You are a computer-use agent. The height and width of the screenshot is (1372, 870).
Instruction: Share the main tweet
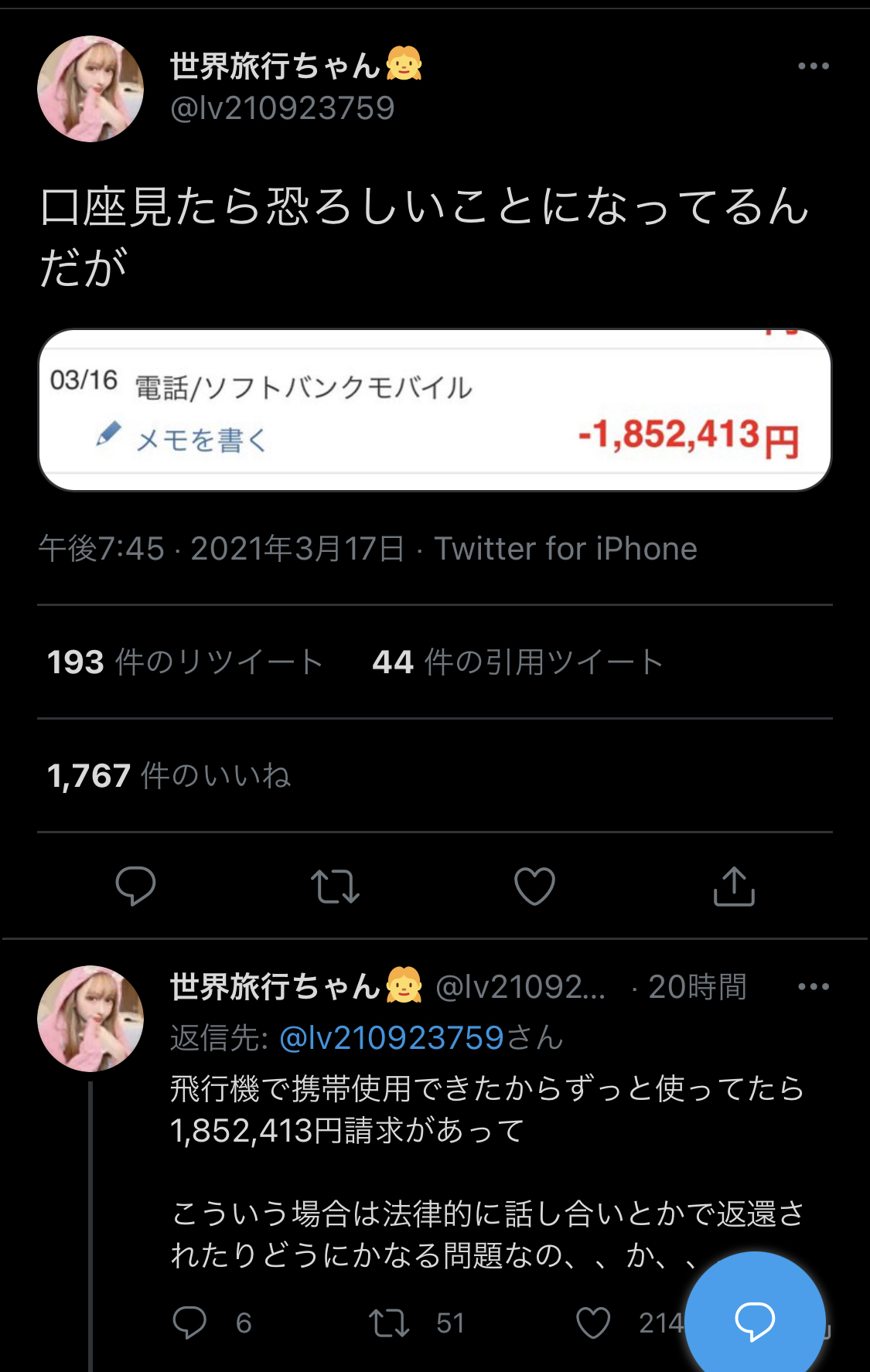[x=733, y=886]
